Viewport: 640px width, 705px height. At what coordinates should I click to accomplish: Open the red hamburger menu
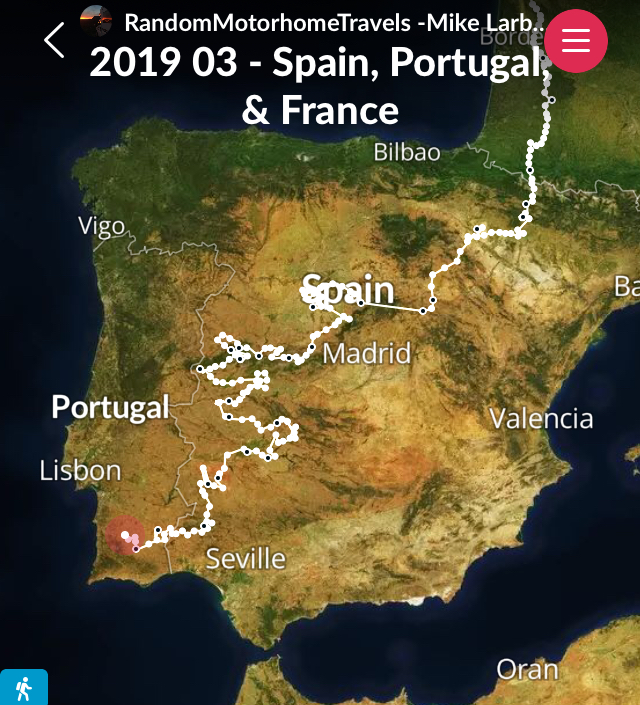coord(576,40)
